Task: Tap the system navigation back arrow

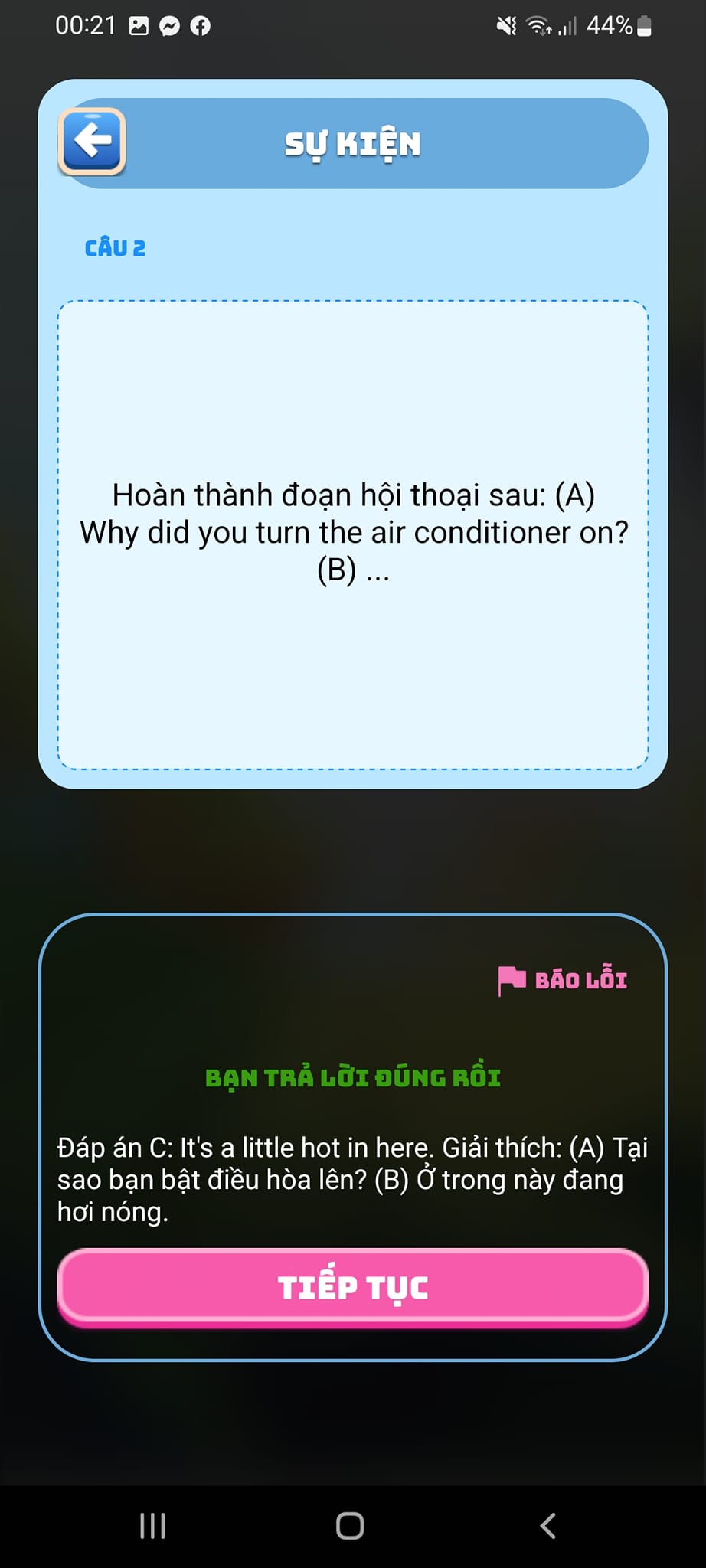Action: coord(548,1526)
